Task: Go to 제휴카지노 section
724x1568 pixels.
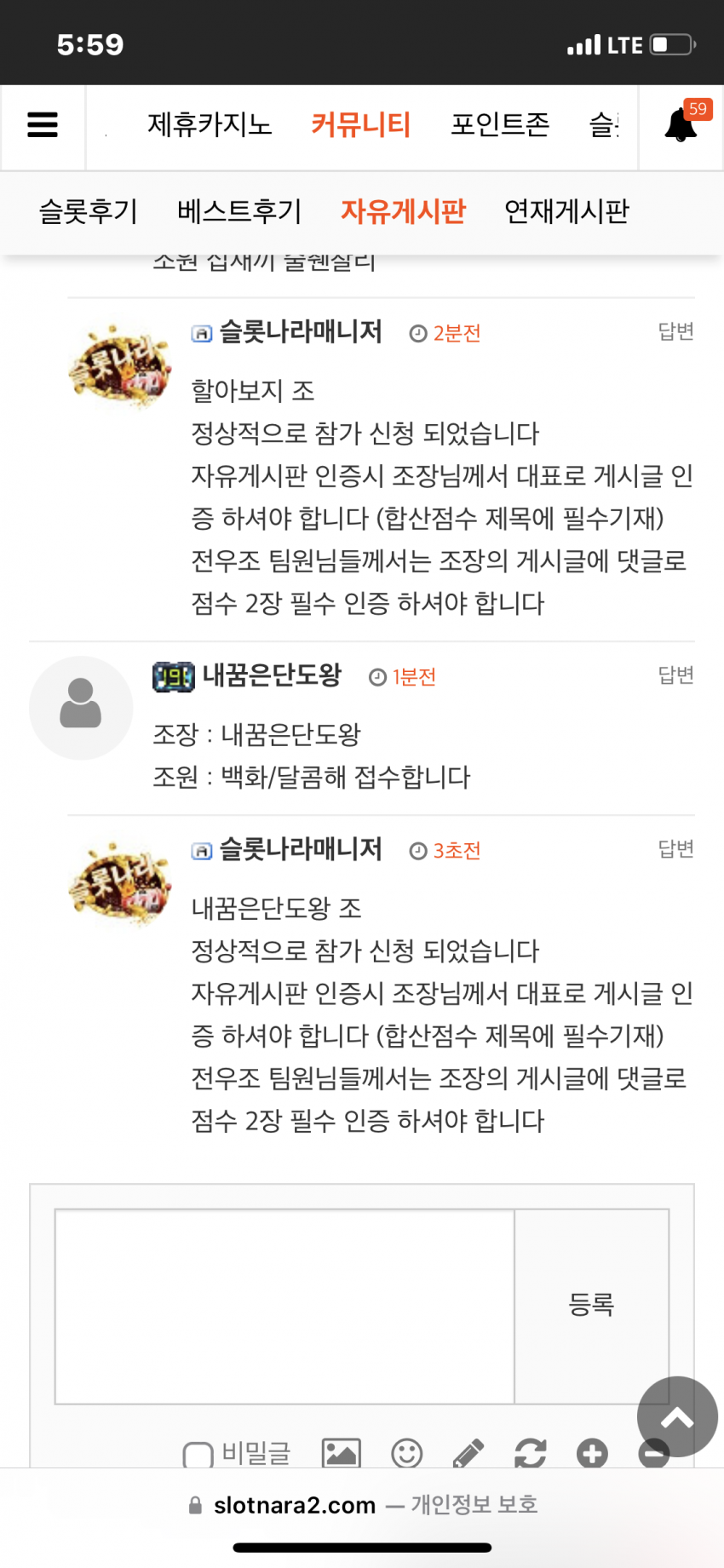Action: point(210,125)
